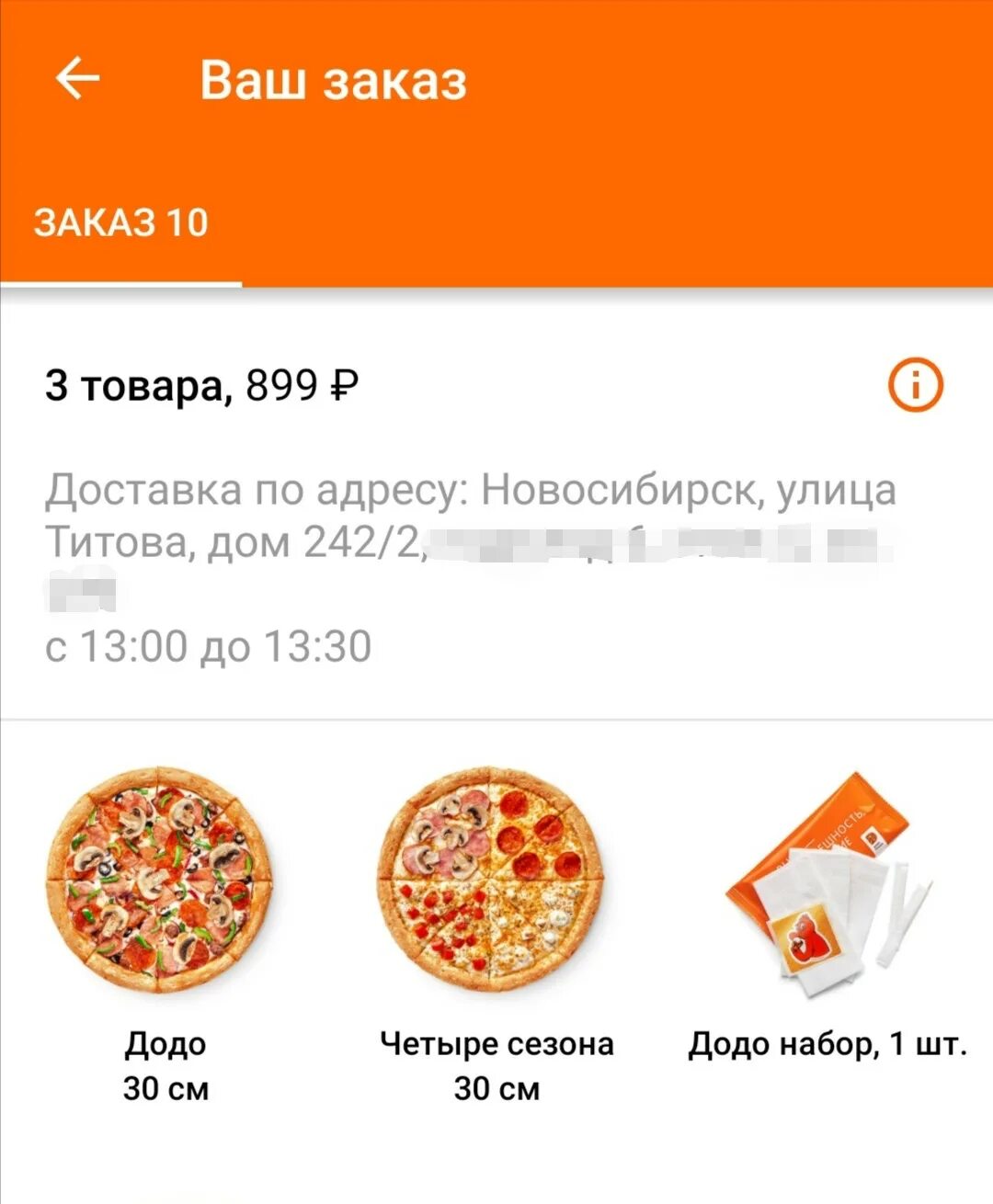Screen dimensions: 993x1204
Task: Open order details info icon
Action: pos(915,384)
